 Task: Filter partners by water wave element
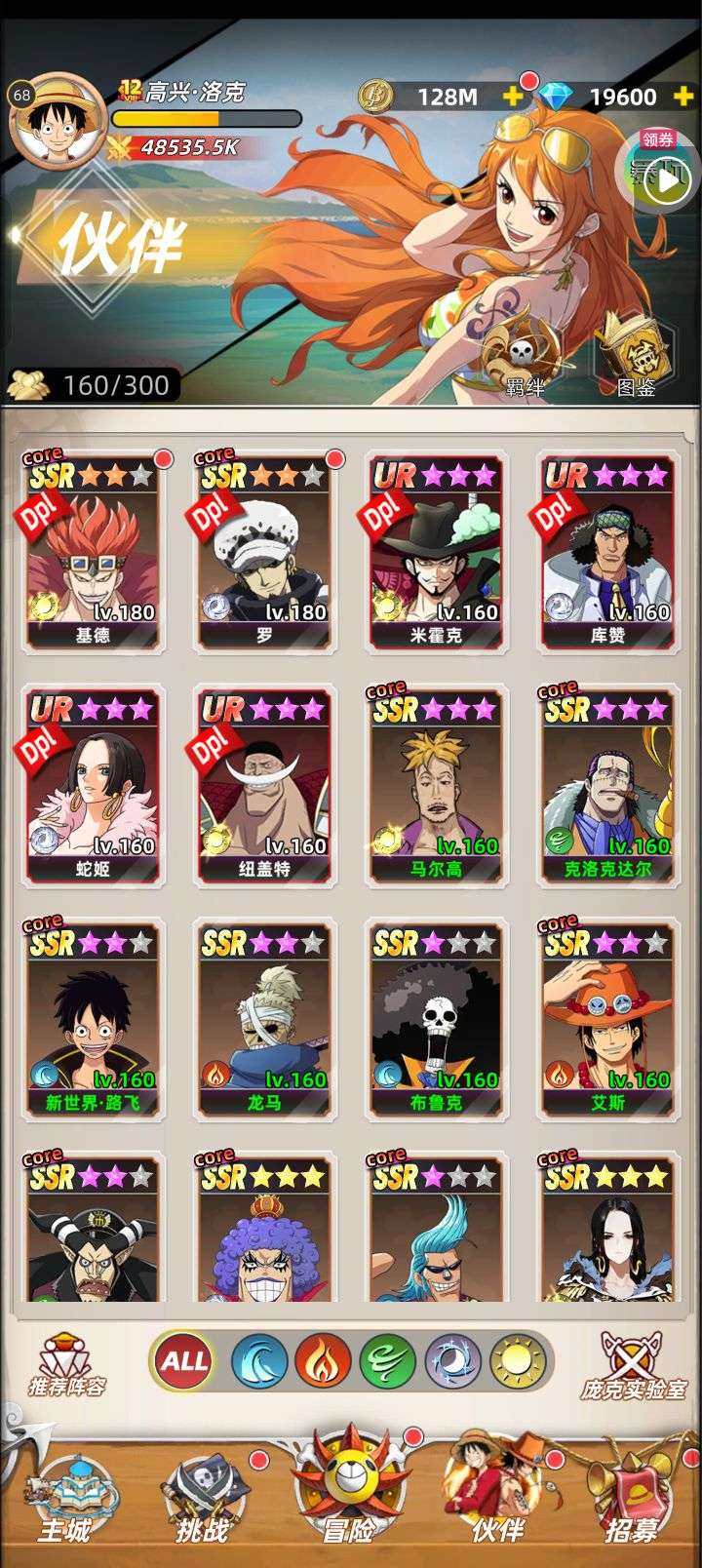point(258,1362)
